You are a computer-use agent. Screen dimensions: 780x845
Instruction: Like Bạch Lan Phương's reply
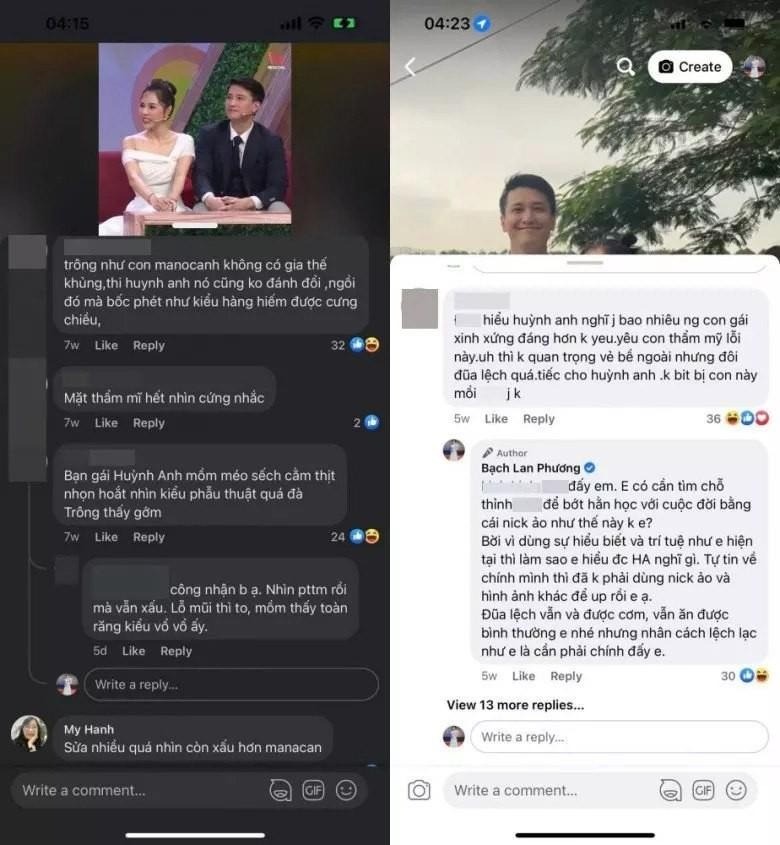(521, 676)
